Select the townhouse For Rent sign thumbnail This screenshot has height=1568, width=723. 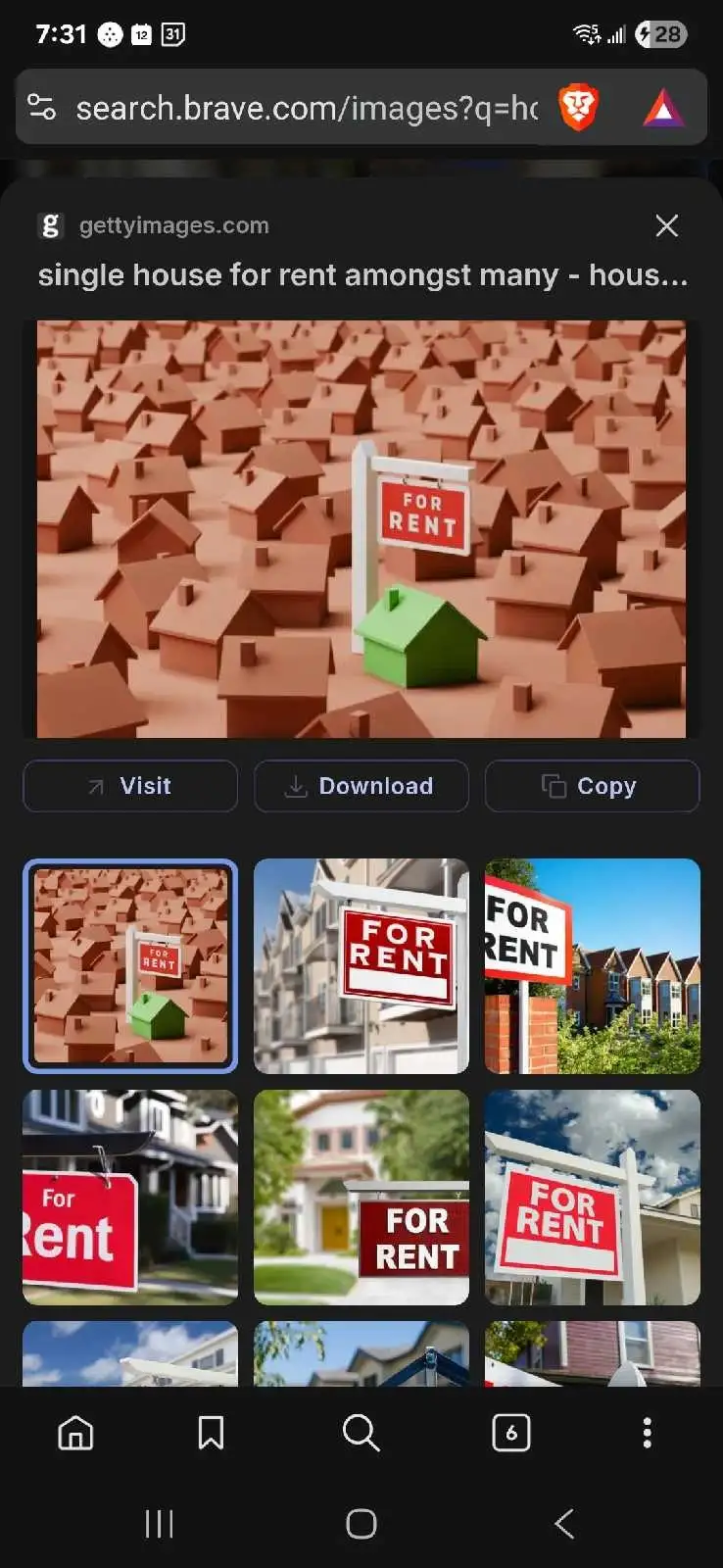tap(361, 966)
